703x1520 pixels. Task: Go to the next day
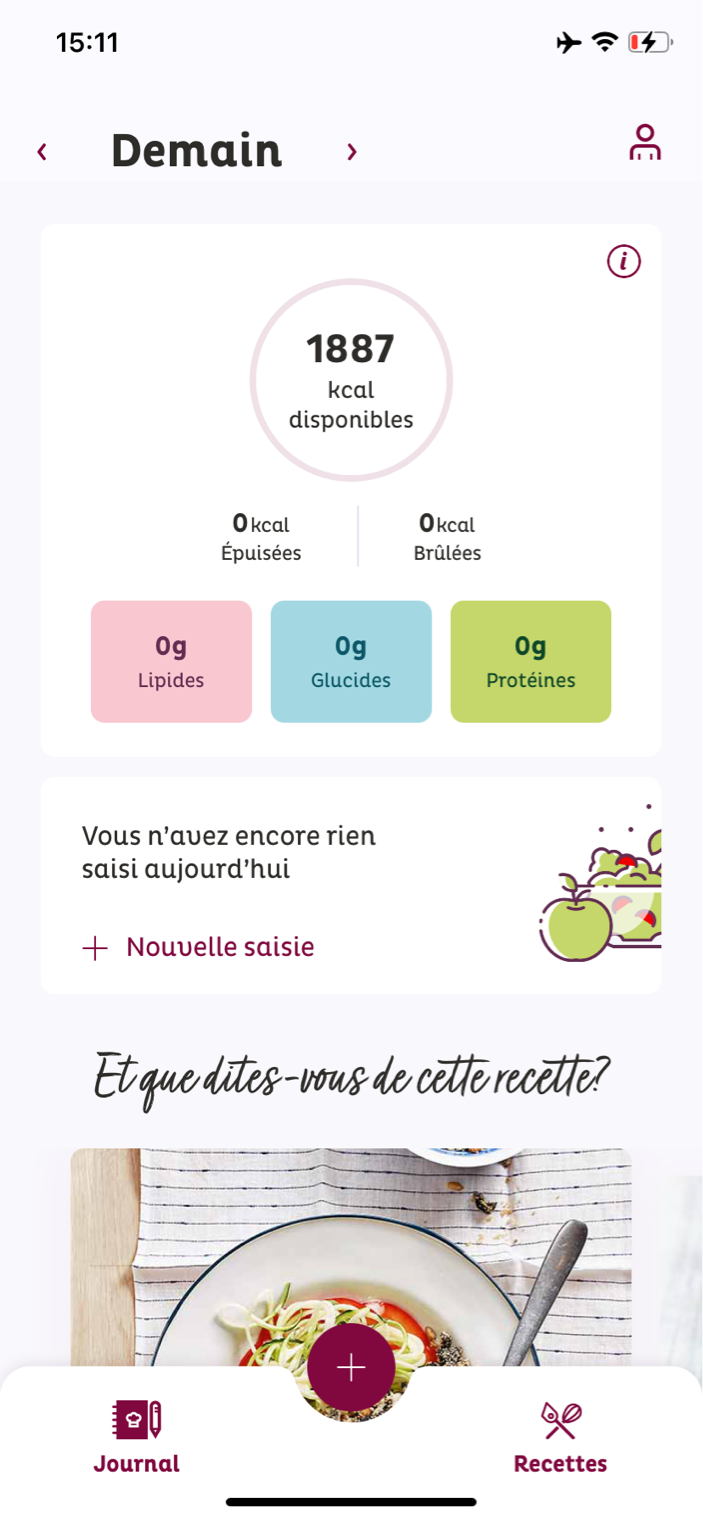click(351, 152)
